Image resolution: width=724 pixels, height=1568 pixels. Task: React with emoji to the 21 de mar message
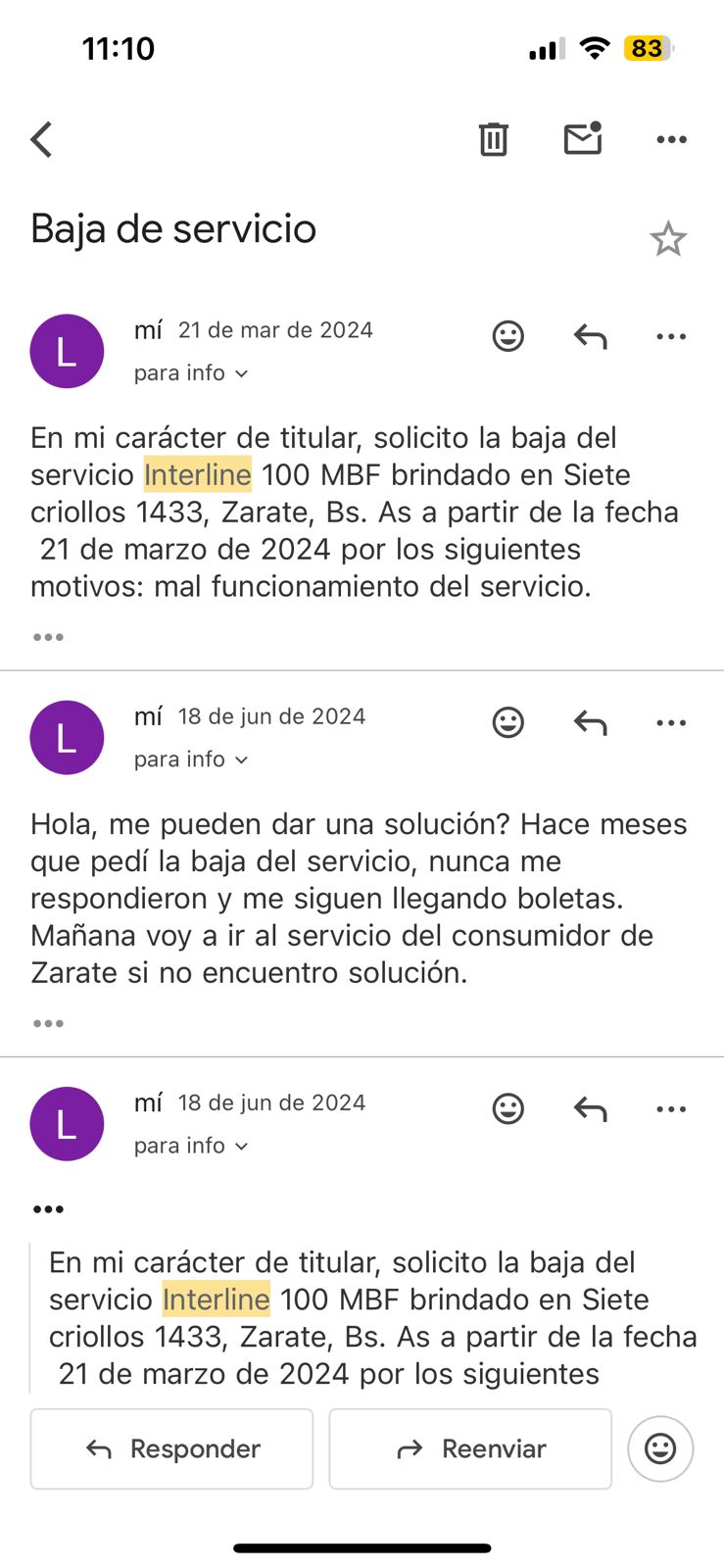tap(507, 337)
